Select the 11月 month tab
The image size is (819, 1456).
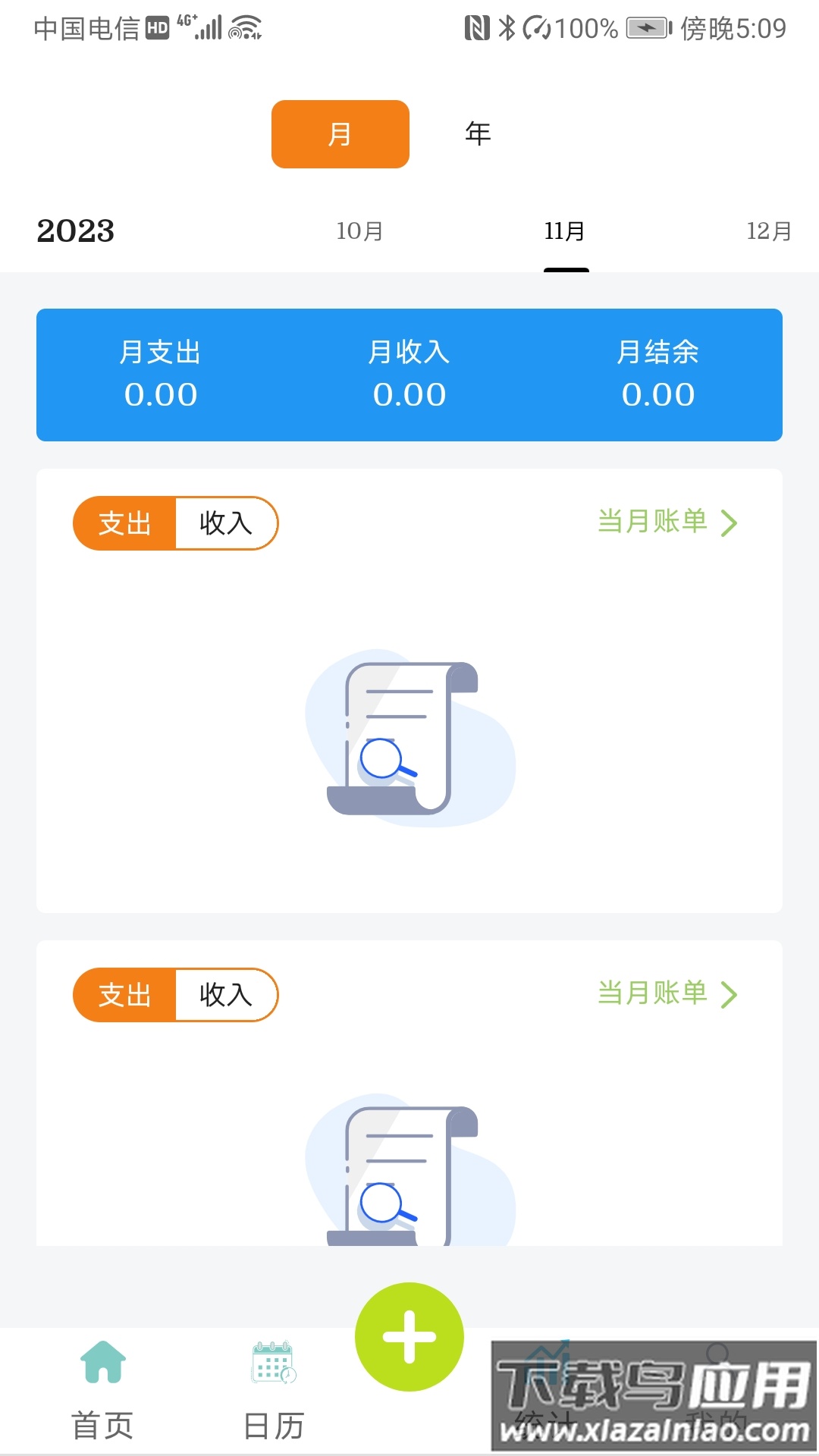pos(563,231)
